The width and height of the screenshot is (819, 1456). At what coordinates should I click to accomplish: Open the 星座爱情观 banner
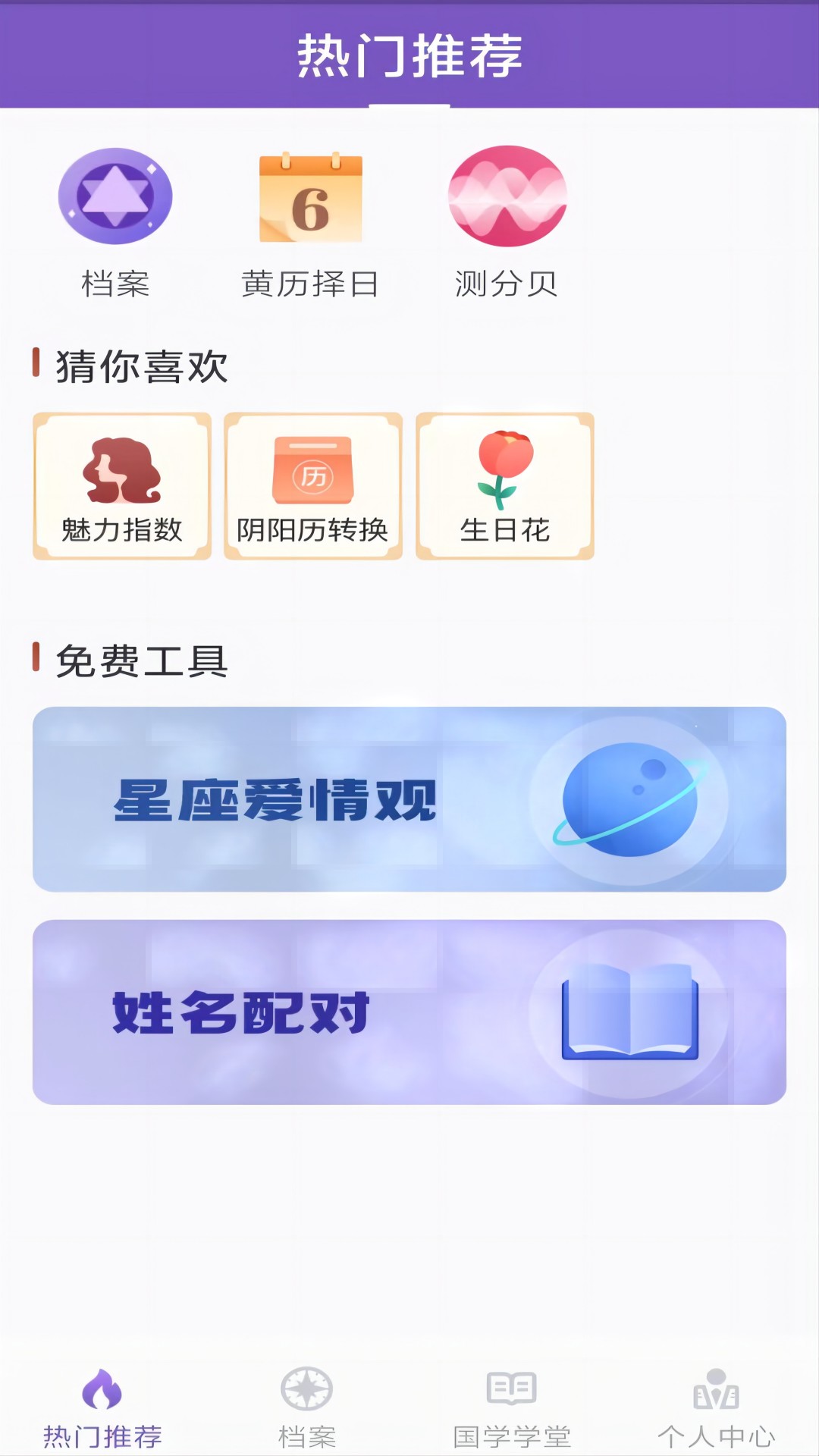(x=409, y=800)
